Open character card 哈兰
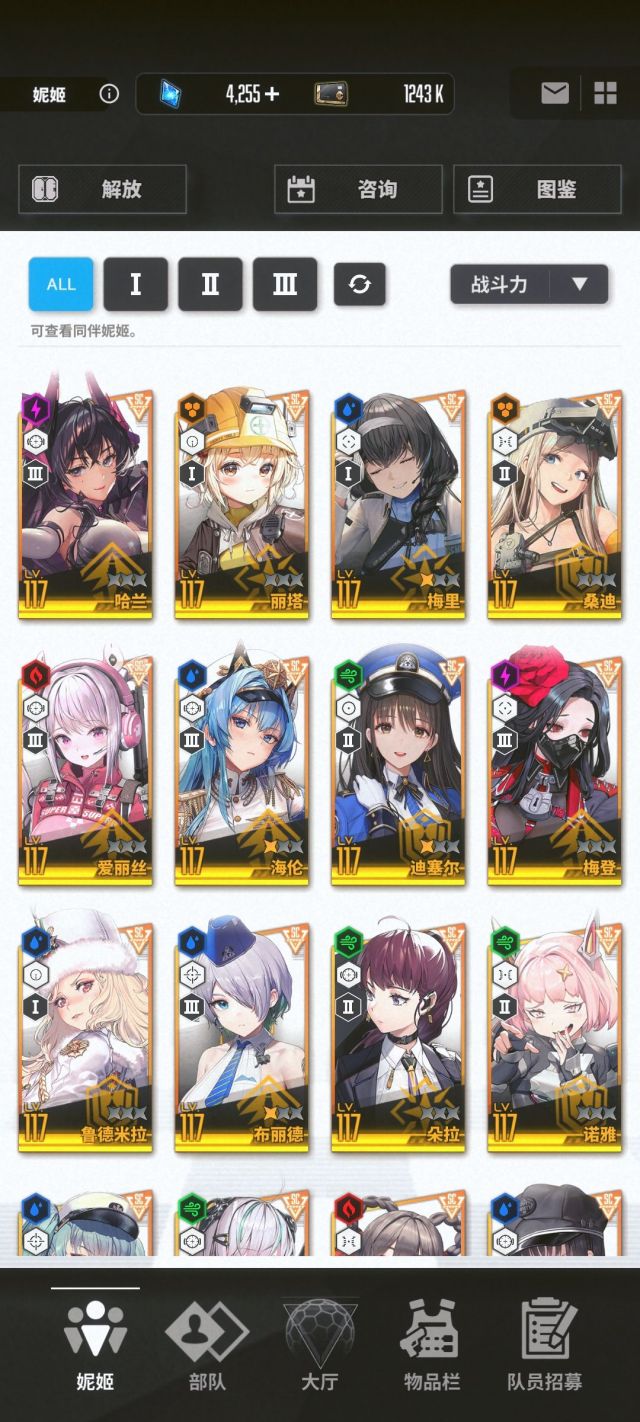Image resolution: width=640 pixels, height=1422 pixels. click(x=86, y=505)
